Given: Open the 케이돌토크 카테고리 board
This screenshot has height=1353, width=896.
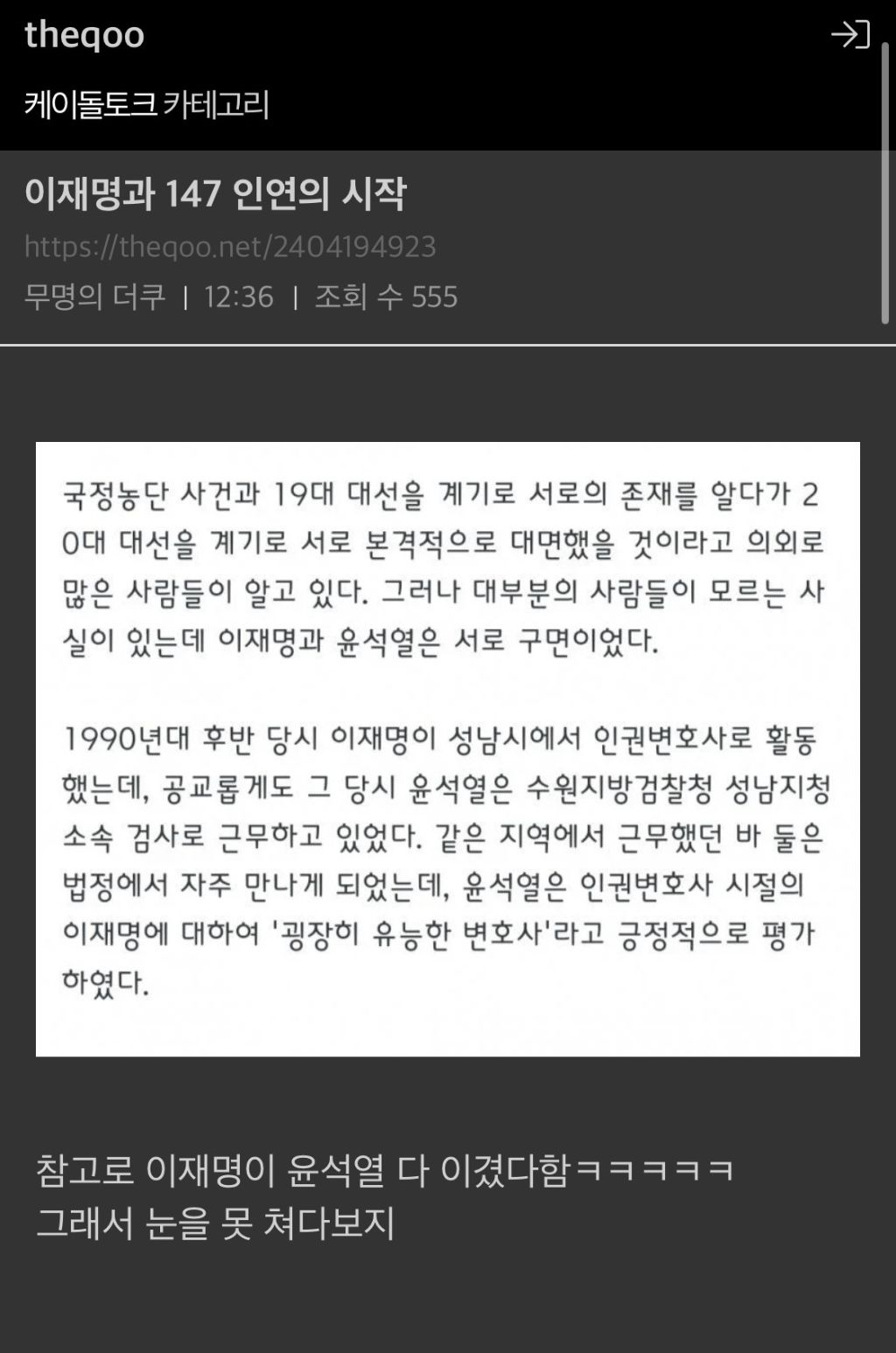Looking at the screenshot, I should tap(146, 105).
